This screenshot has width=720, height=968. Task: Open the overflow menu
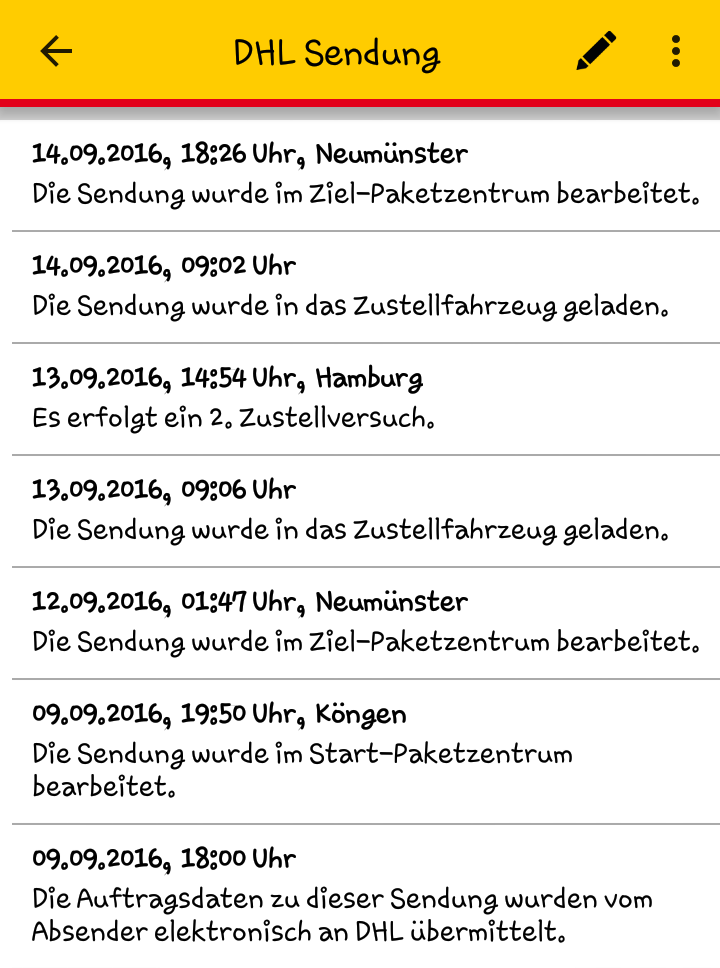tap(676, 51)
